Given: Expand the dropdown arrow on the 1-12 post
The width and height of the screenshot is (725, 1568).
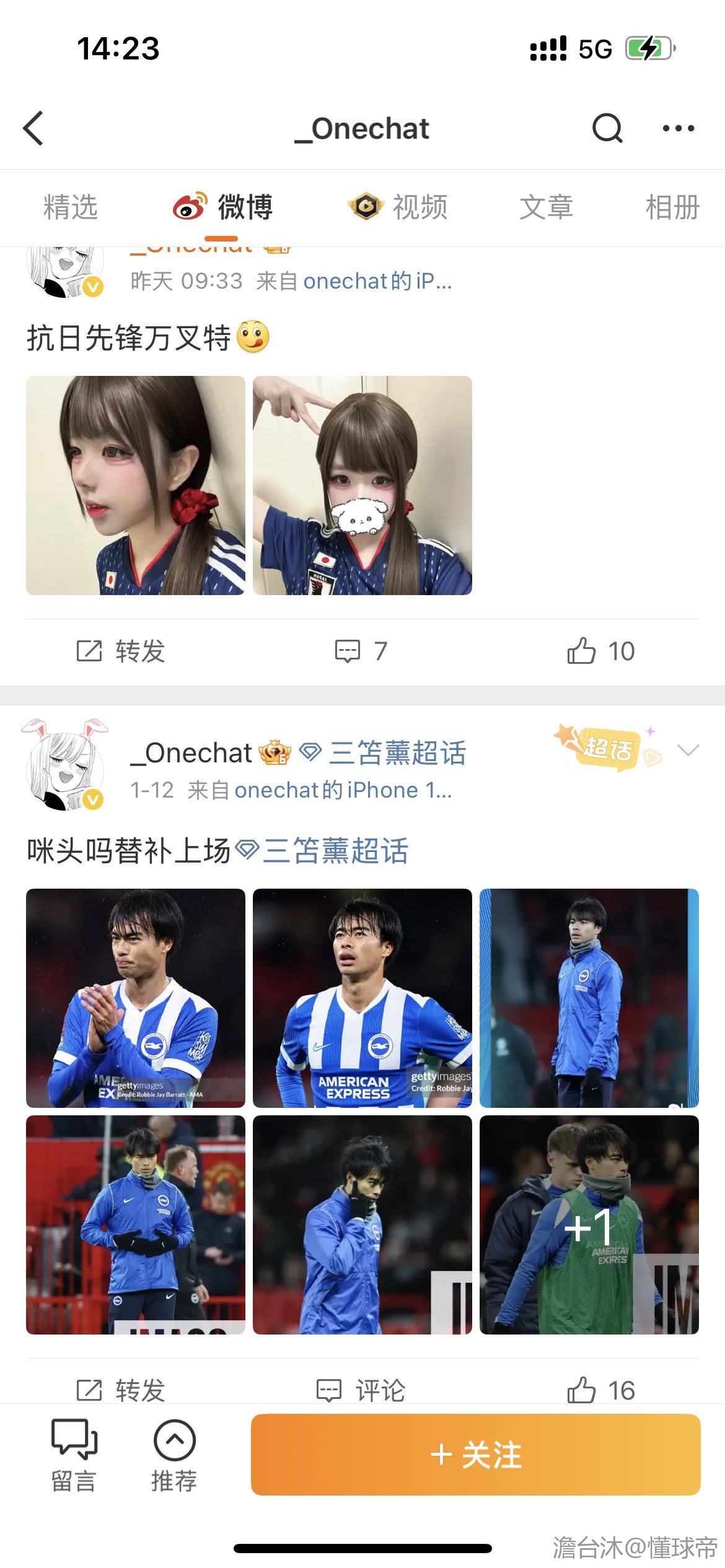Looking at the screenshot, I should click(688, 751).
